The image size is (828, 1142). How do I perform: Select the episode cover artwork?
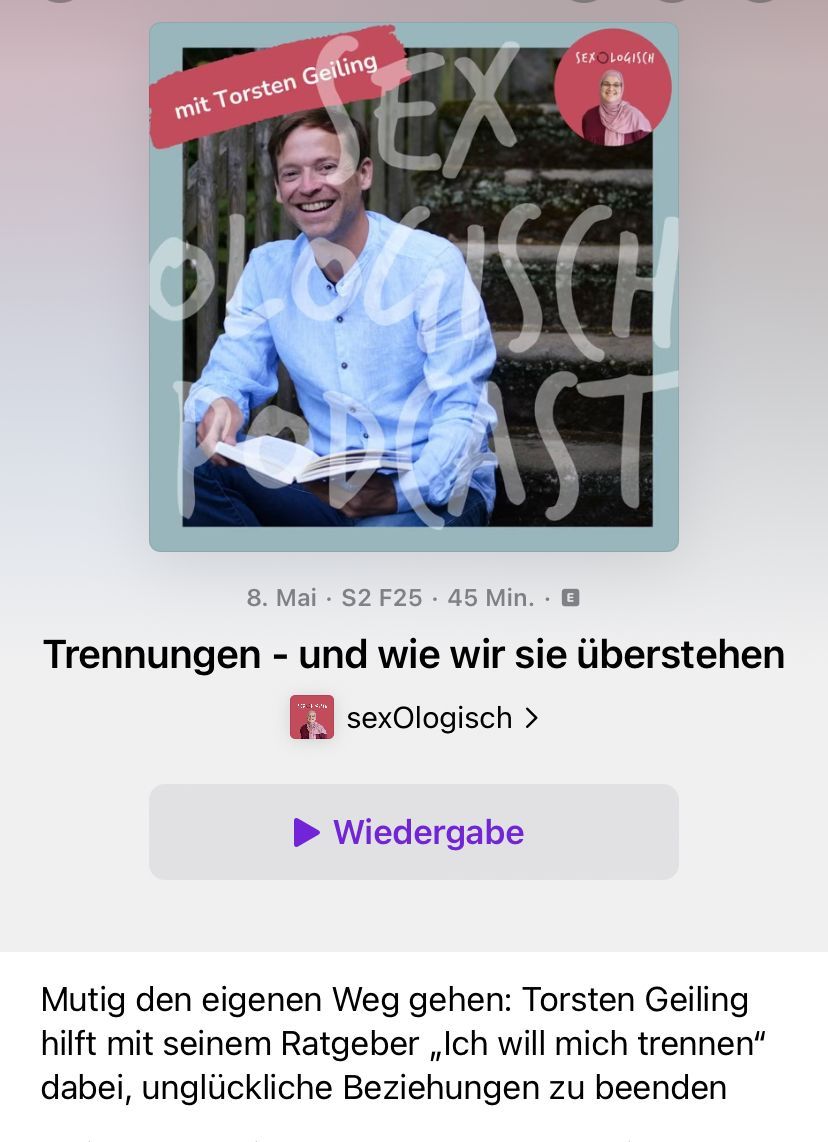pyautogui.click(x=414, y=285)
